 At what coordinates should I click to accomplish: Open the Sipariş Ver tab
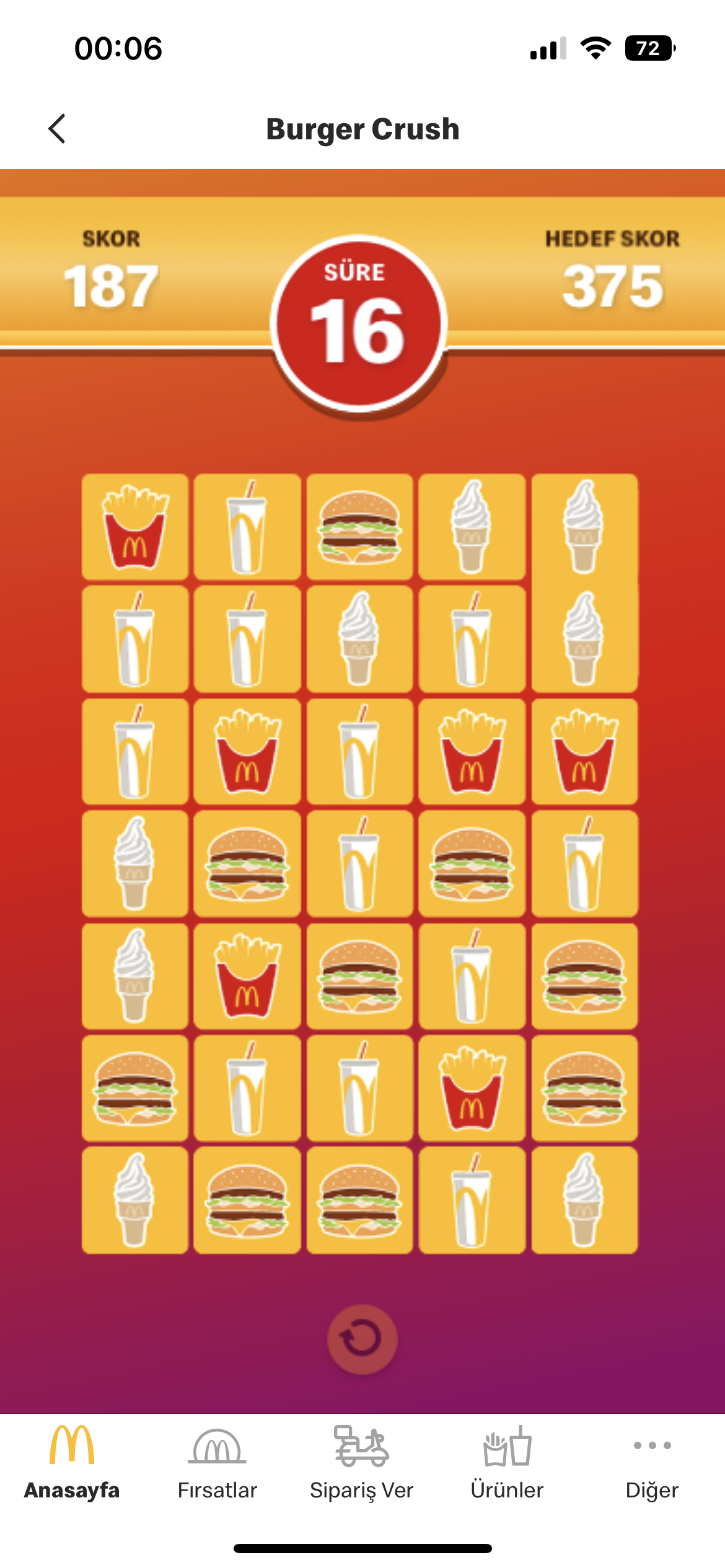click(362, 1463)
